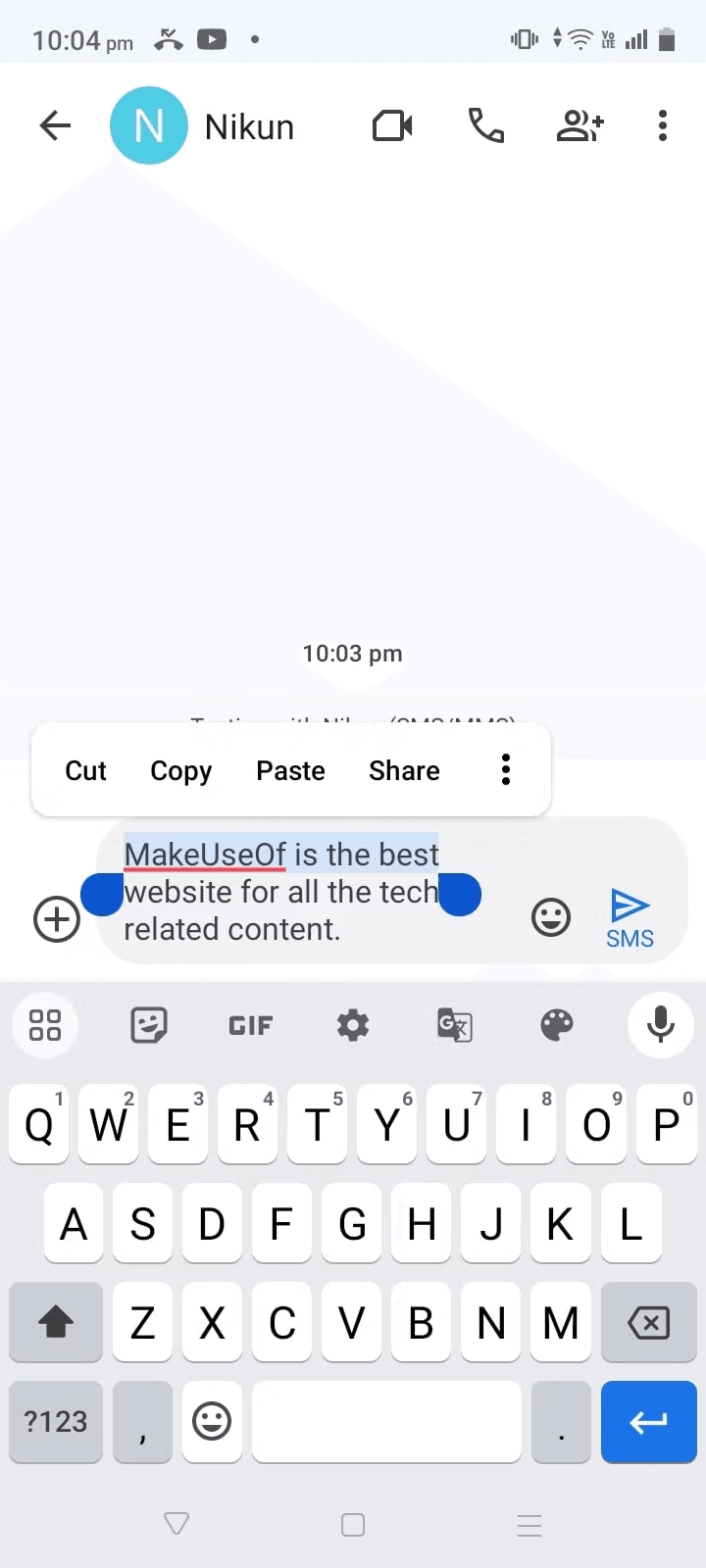706x1568 pixels.
Task: Place a voice call to Nikun
Action: (485, 125)
